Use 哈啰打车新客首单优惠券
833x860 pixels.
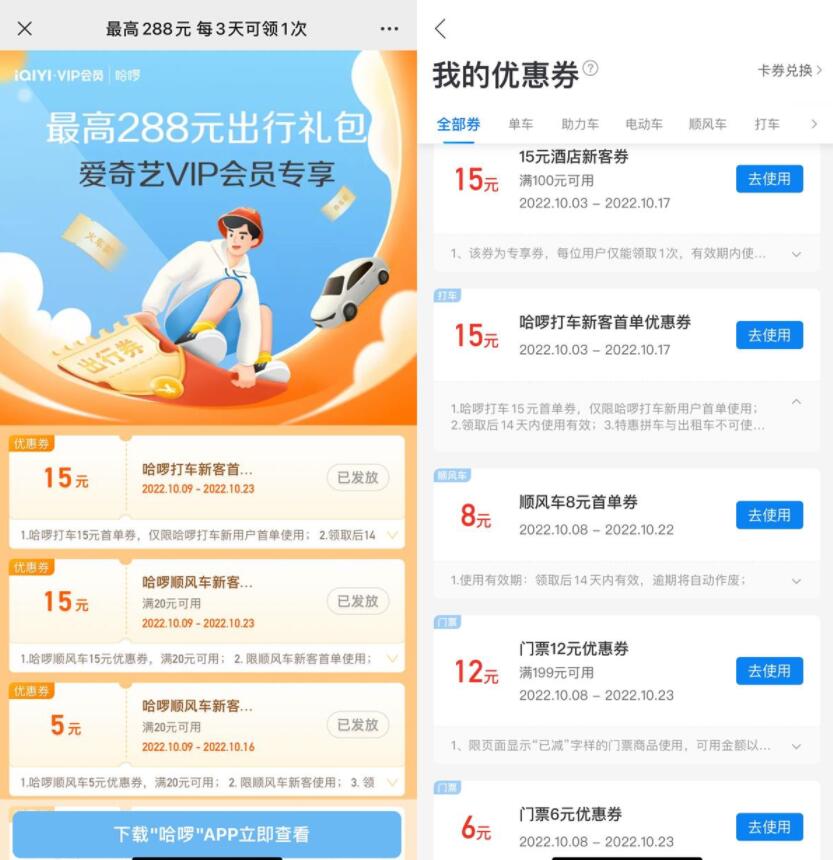tap(769, 335)
